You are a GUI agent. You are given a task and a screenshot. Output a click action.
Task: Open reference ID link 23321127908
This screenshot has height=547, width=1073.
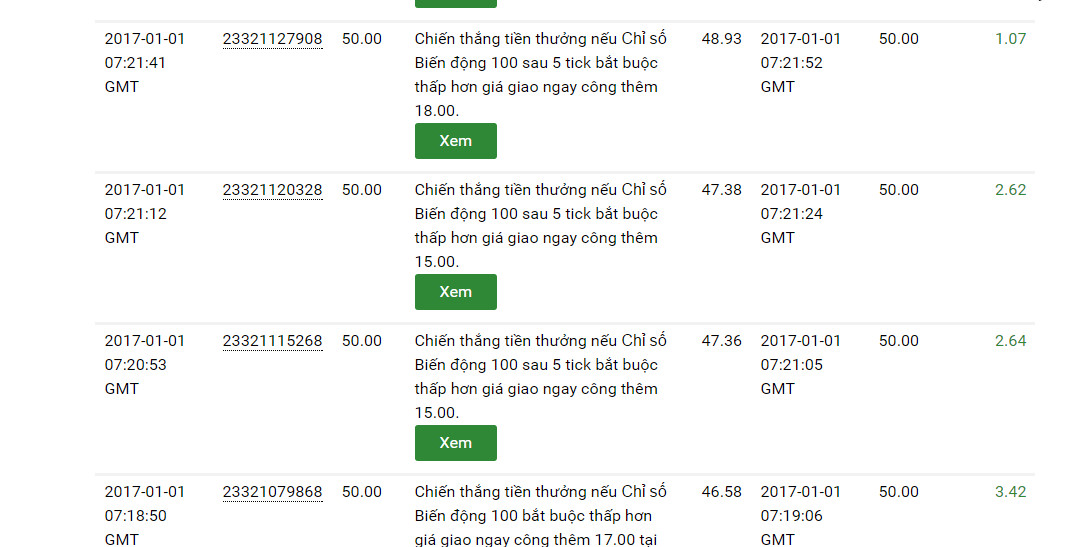272,39
